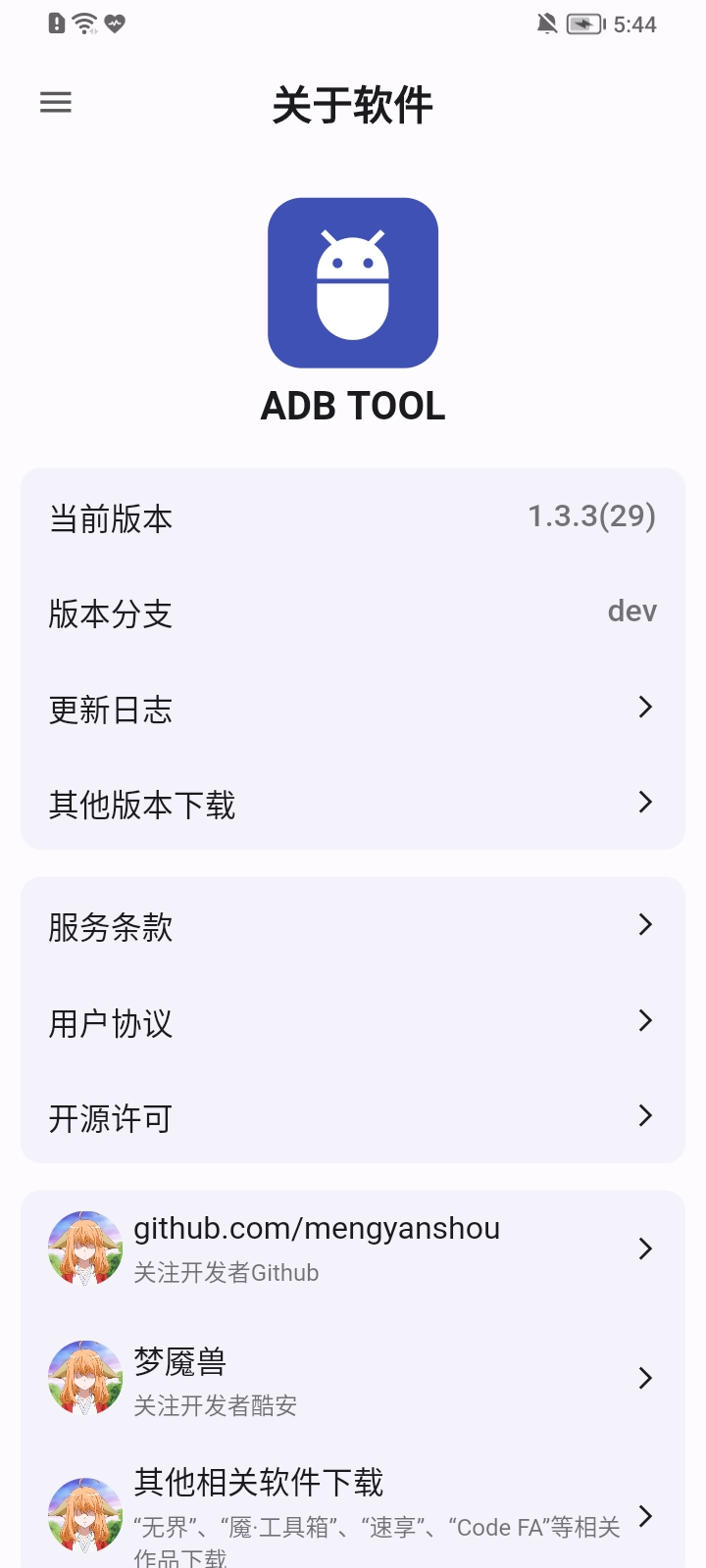This screenshot has height=1568, width=706.
Task: Open the 用户协议 agreement
Action: (353, 1021)
